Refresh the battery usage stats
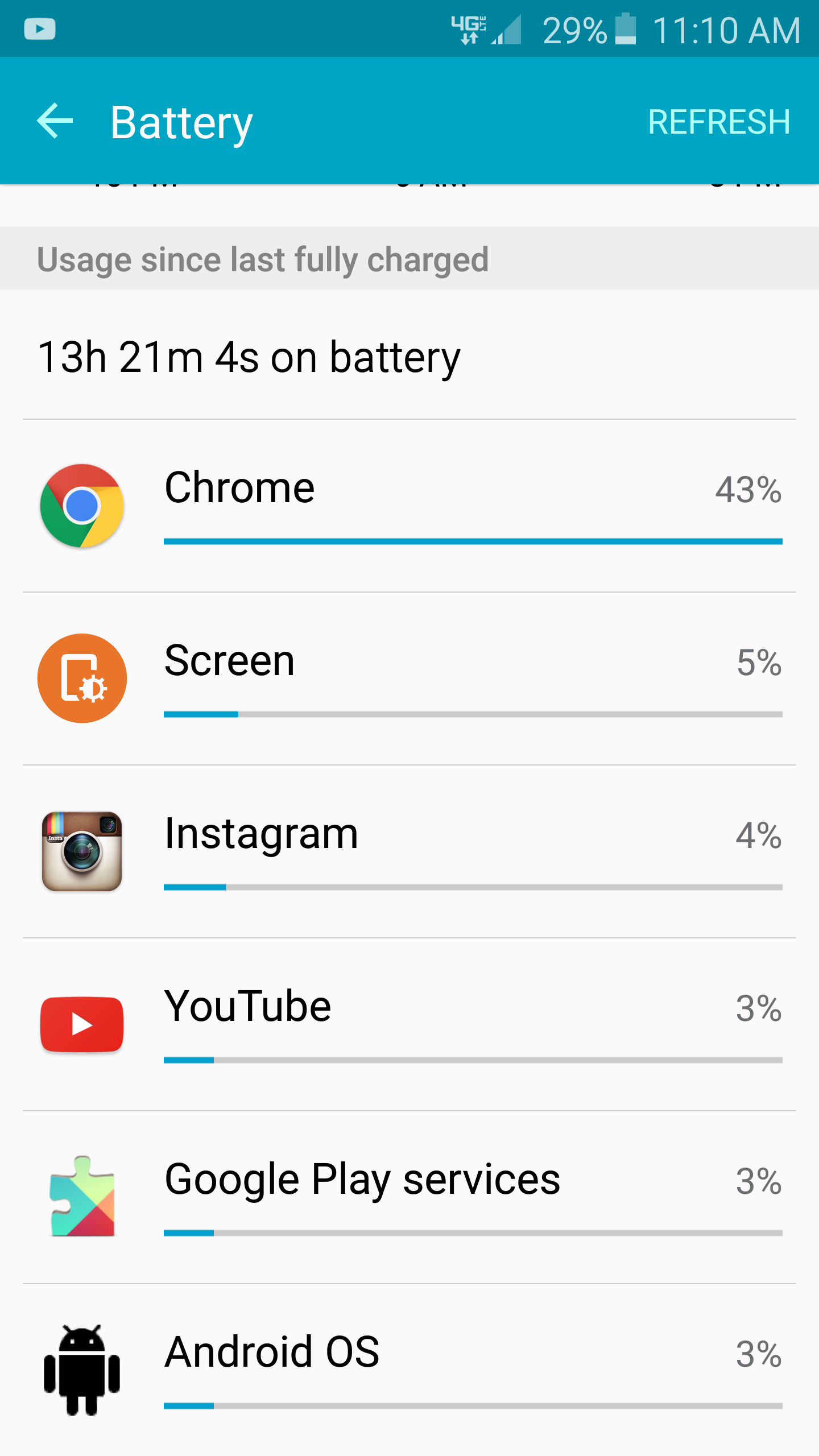Image resolution: width=819 pixels, height=1456 pixels. pyautogui.click(x=718, y=122)
